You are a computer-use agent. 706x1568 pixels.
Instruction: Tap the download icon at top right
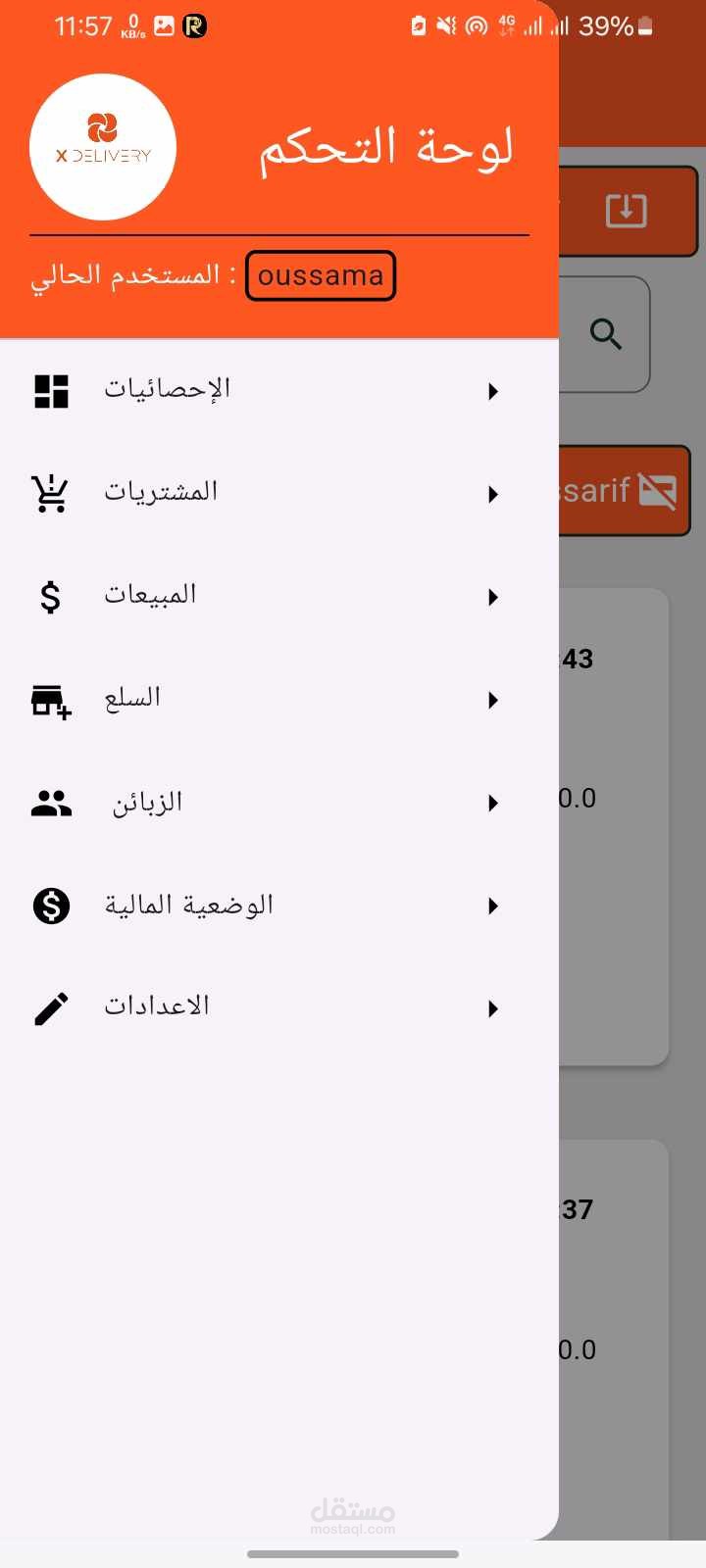(x=627, y=211)
